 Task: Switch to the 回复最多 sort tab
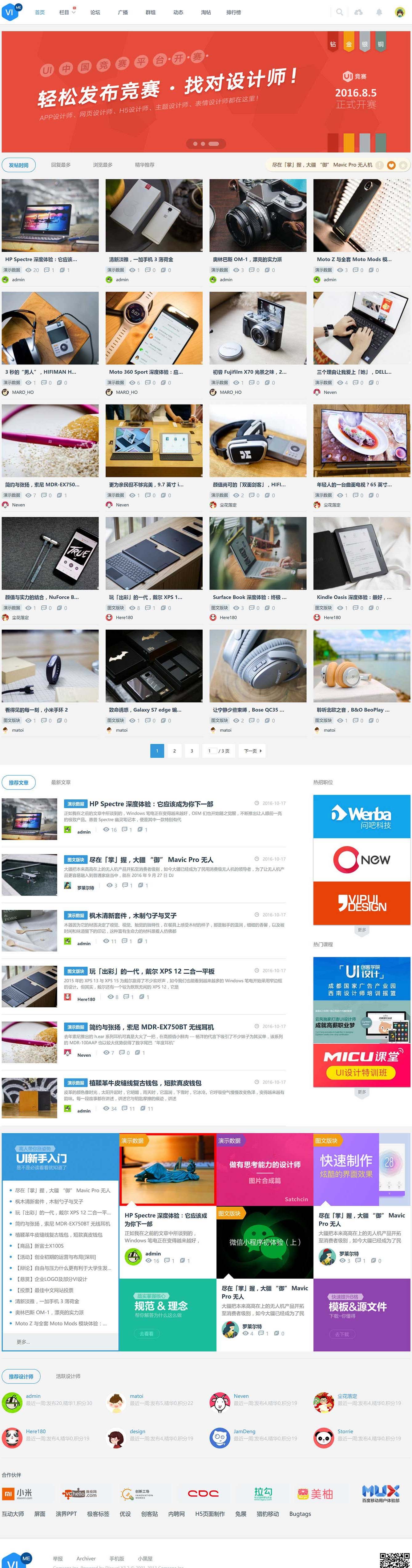[x=61, y=165]
